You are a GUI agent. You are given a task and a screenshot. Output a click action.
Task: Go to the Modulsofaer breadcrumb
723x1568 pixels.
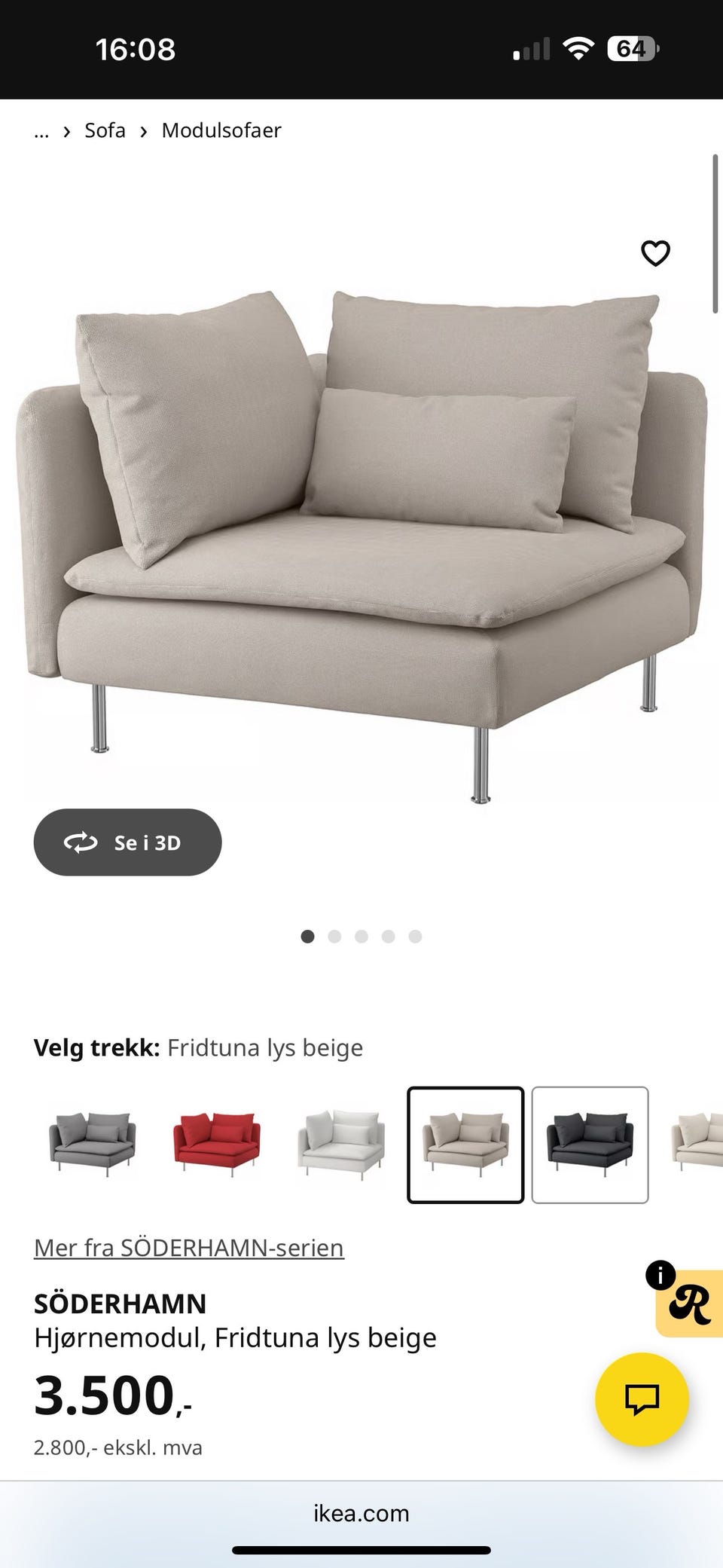coord(221,130)
